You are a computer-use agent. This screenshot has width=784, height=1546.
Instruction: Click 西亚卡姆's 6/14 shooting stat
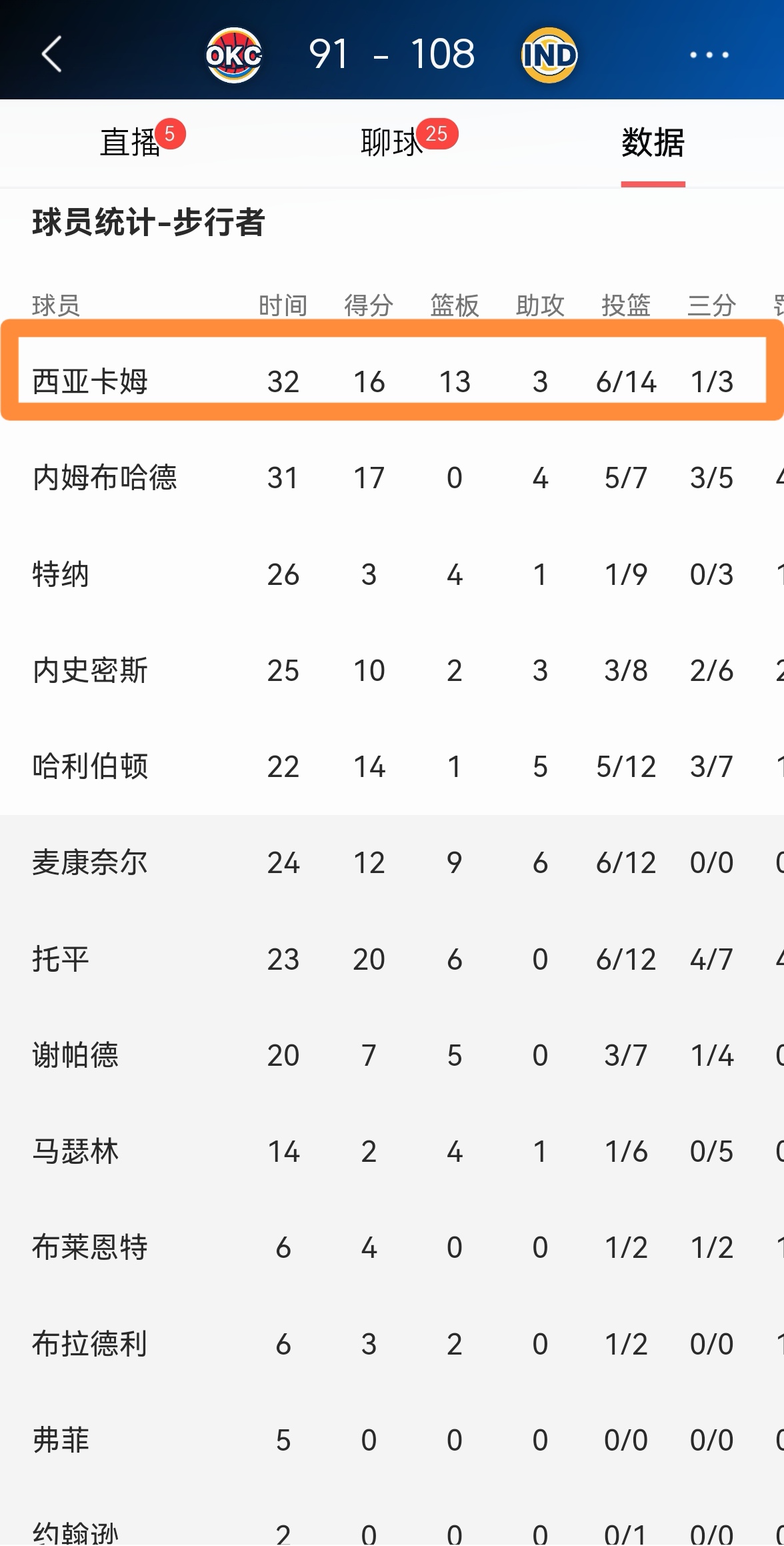[x=627, y=381]
